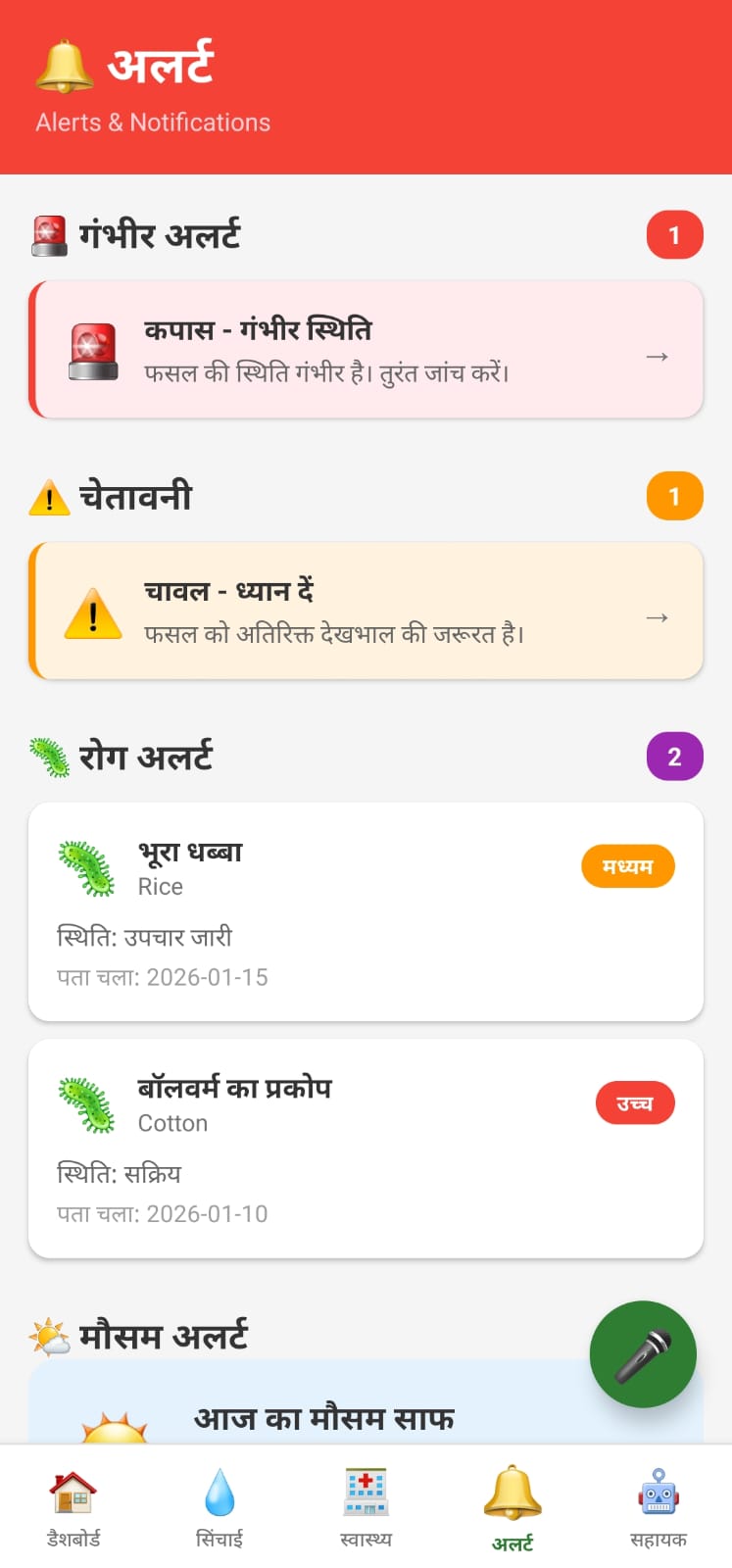Toggle the उच्च severity chip on बॉलवर्म card
The width and height of the screenshot is (732, 1568).
[635, 1102]
